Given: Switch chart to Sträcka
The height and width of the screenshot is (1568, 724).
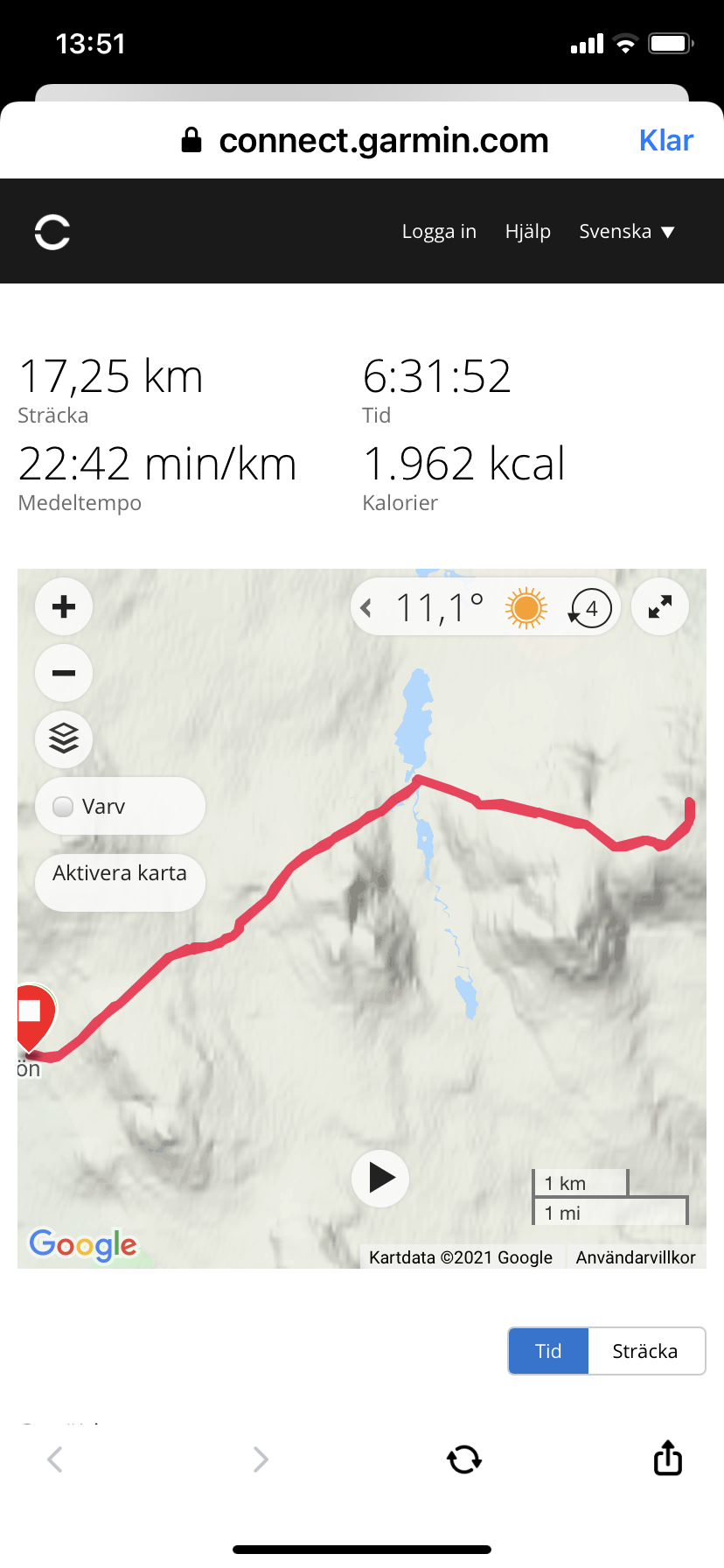Looking at the screenshot, I should tap(645, 1351).
